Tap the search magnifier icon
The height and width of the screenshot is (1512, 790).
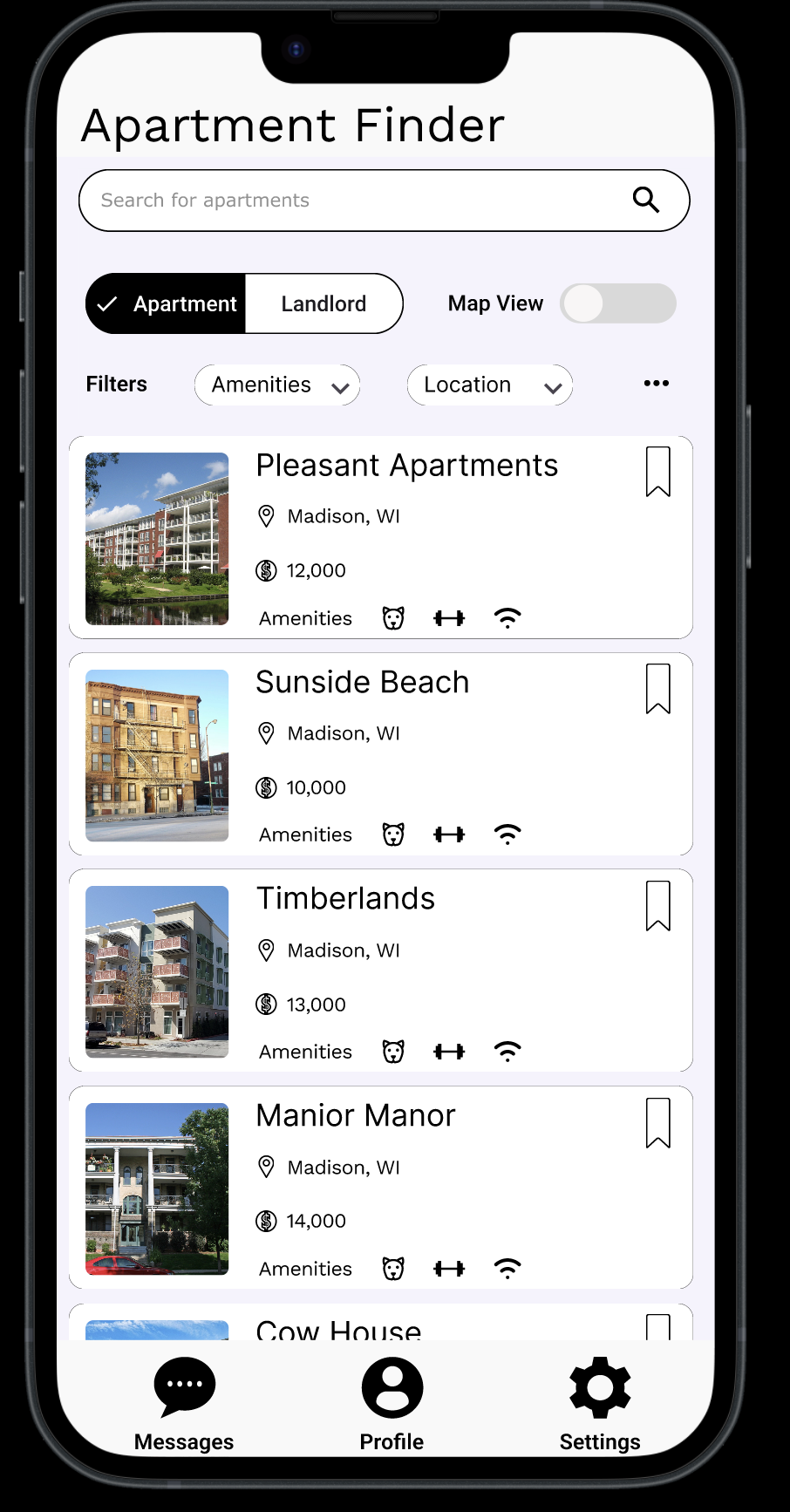coord(645,200)
